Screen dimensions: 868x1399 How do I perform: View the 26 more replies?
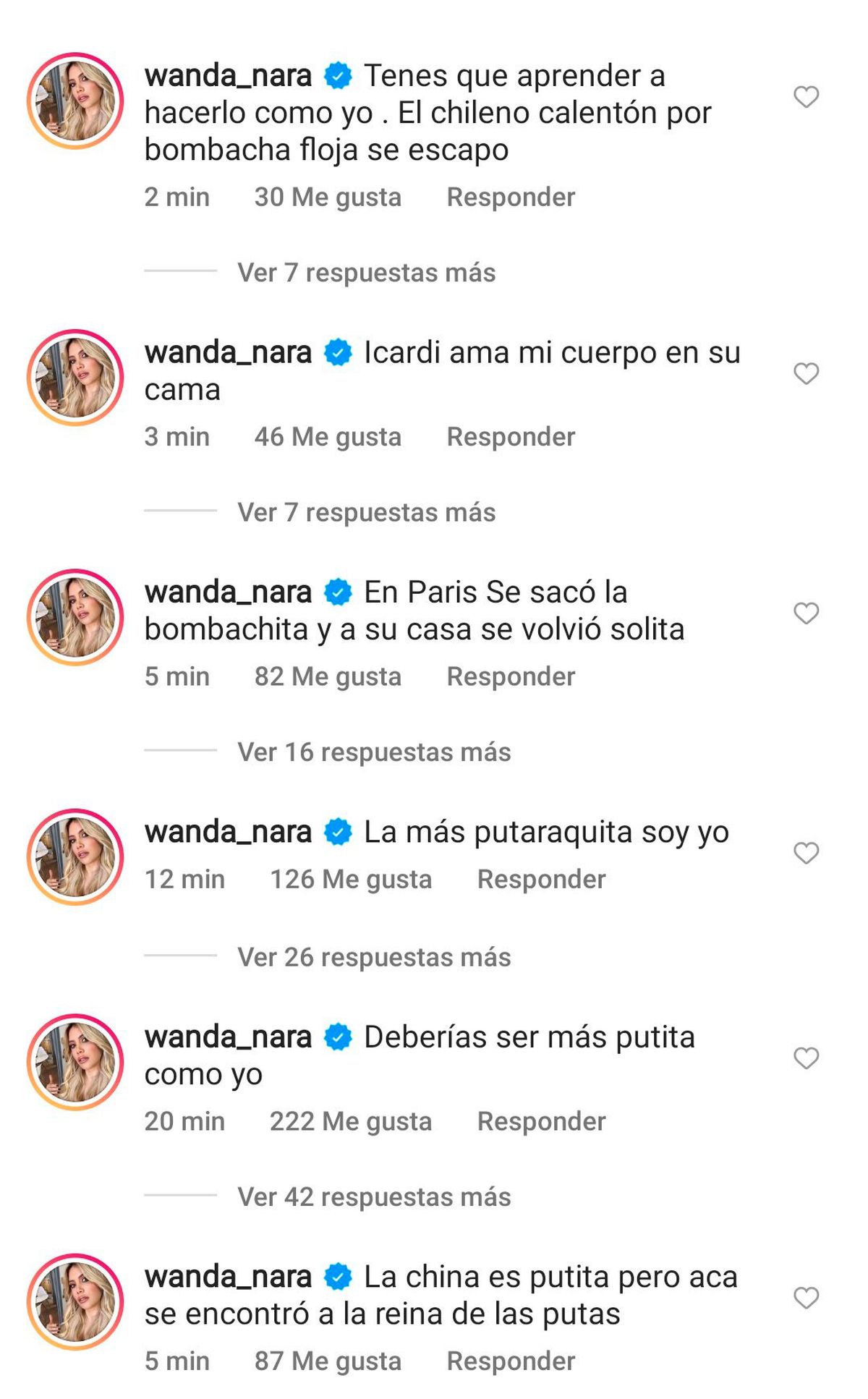pyautogui.click(x=374, y=957)
